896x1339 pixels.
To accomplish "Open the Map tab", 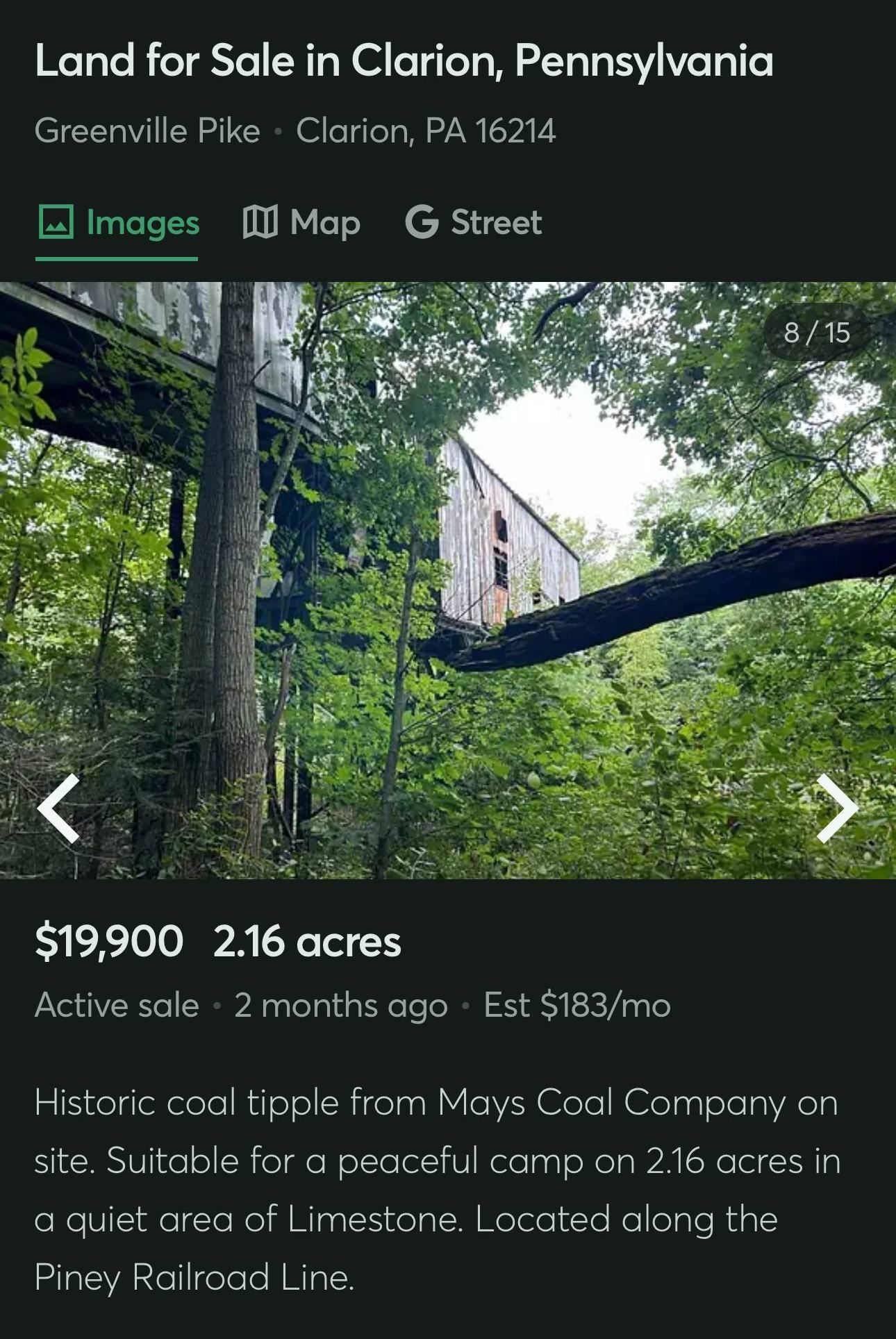I will pos(302,223).
